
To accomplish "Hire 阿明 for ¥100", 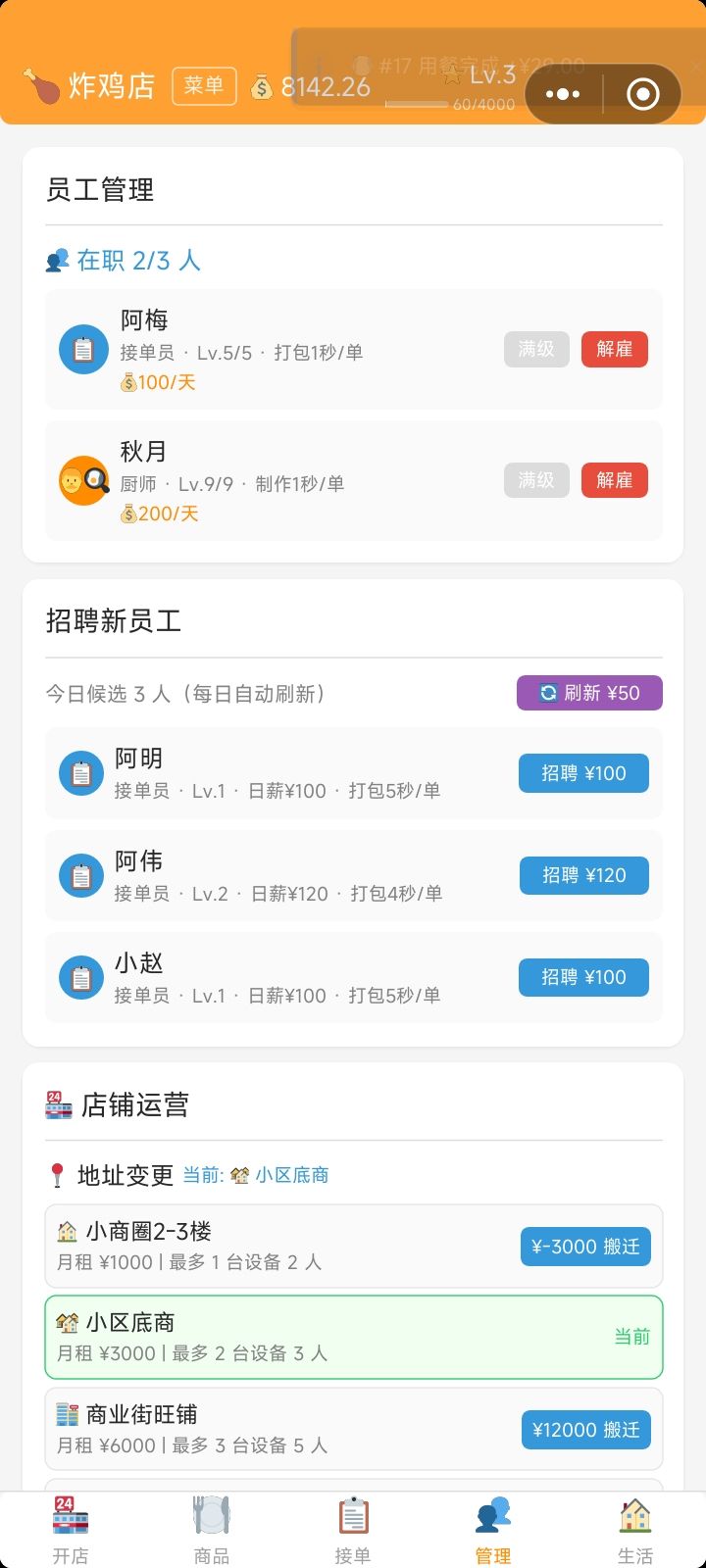I will (583, 773).
